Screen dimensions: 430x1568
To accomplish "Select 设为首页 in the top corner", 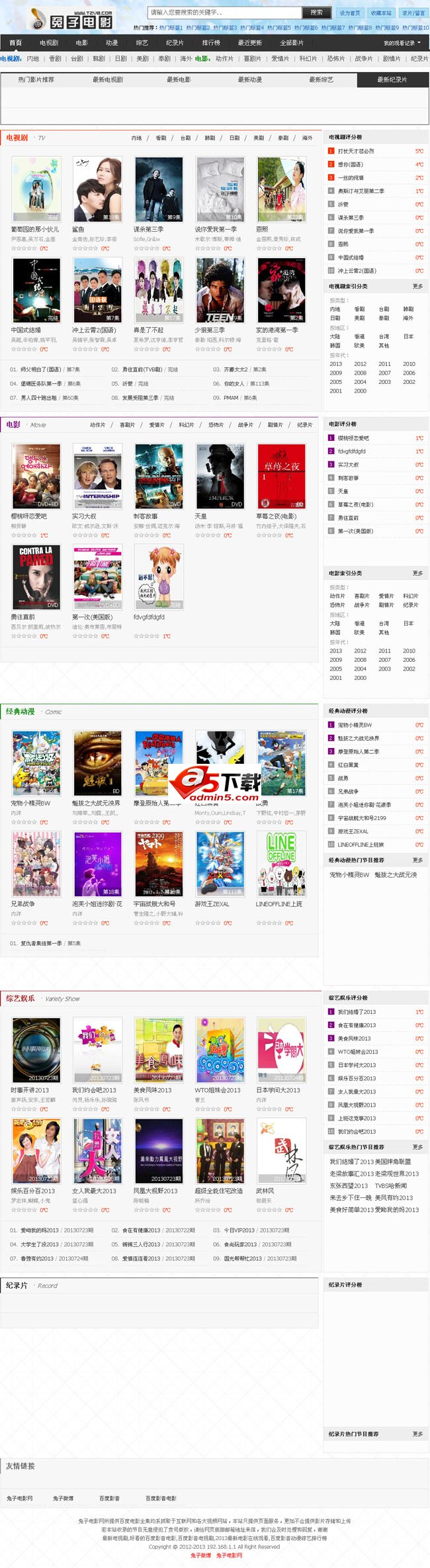I will click(350, 13).
